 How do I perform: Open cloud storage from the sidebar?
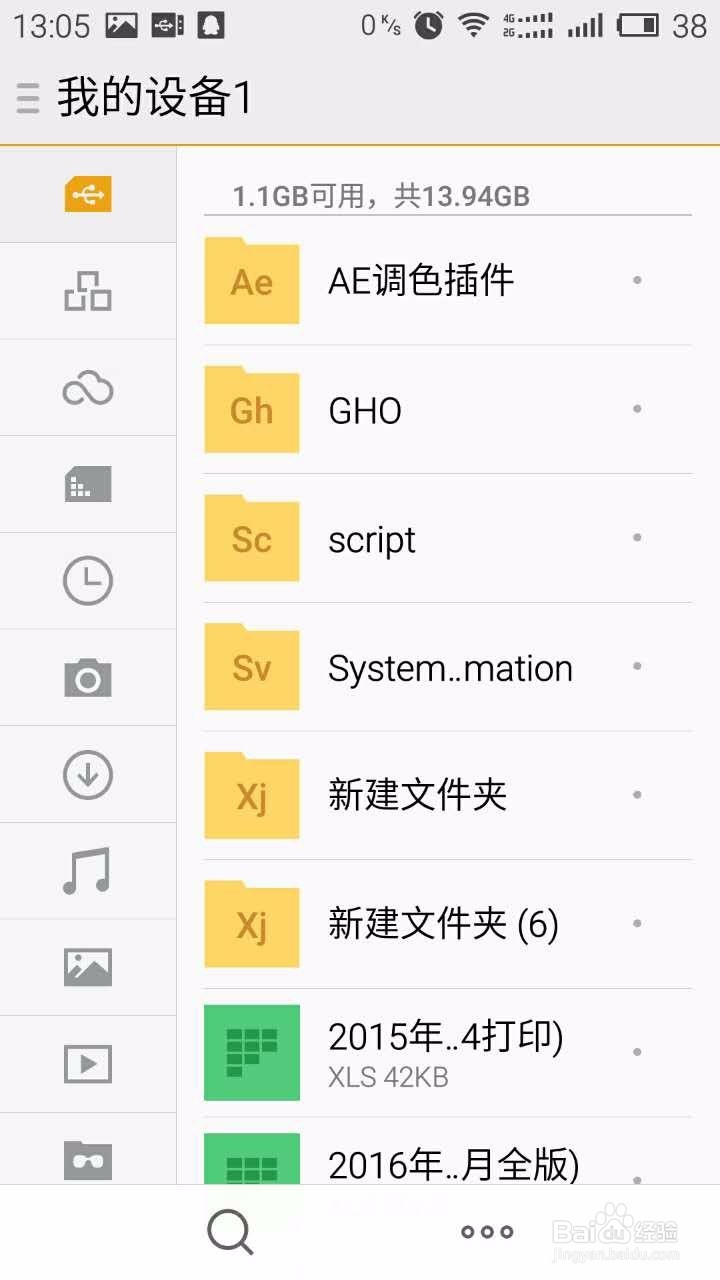(x=88, y=388)
